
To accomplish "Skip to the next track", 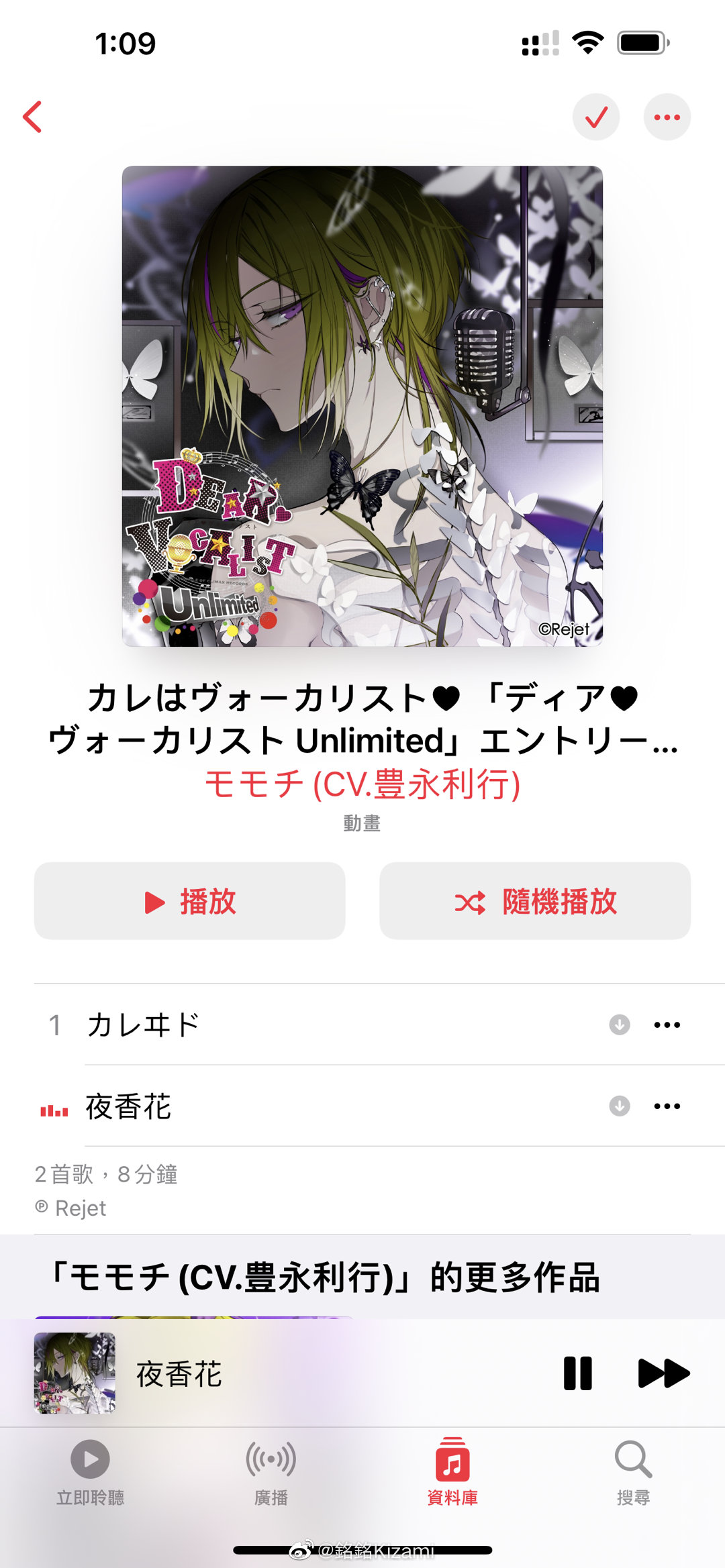I will [663, 1373].
